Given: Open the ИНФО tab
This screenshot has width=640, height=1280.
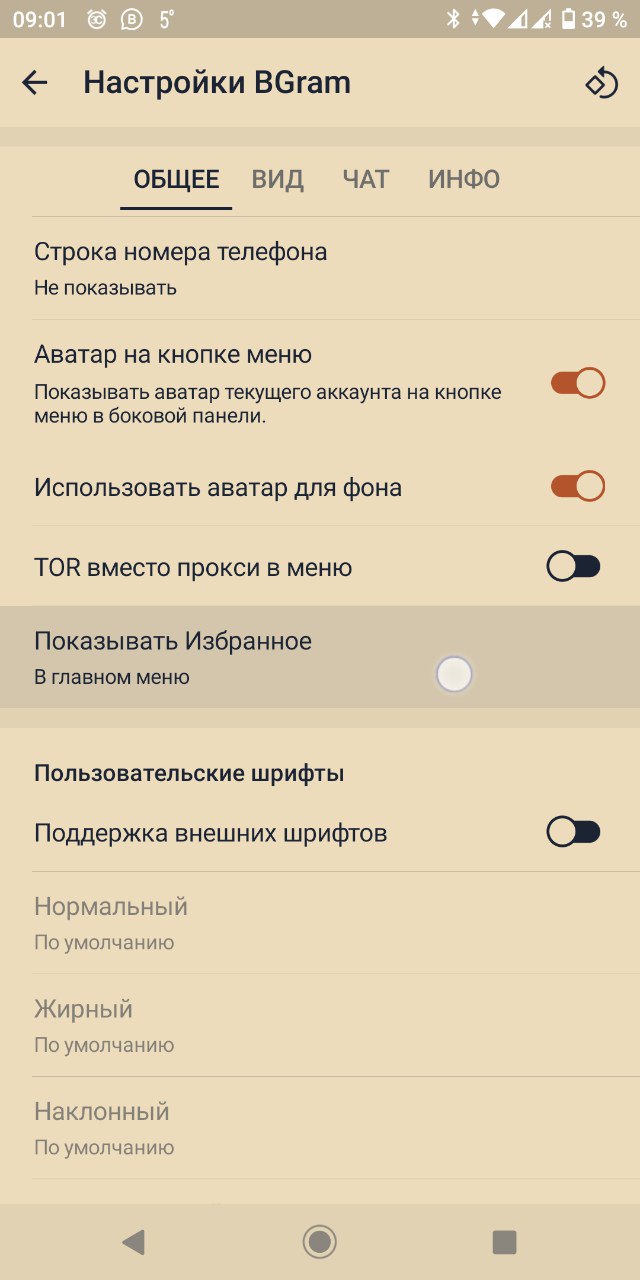Looking at the screenshot, I should pos(464,180).
